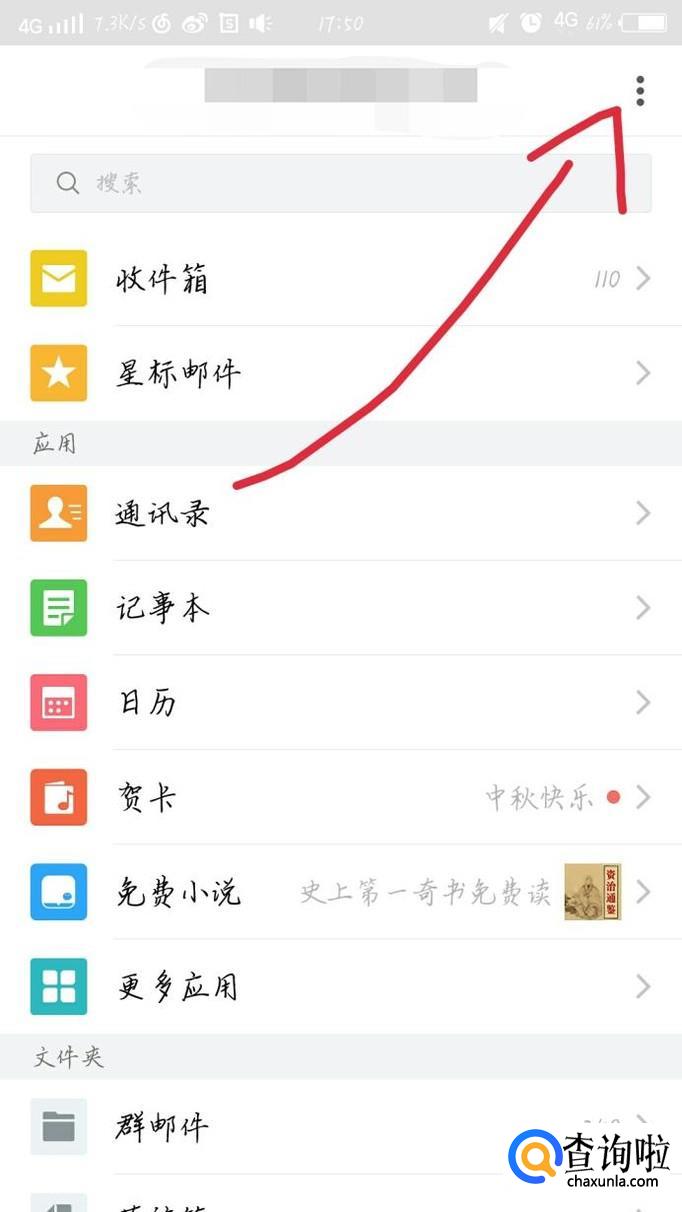Open 通讯录 contacts
The width and height of the screenshot is (682, 1212).
pos(341,513)
